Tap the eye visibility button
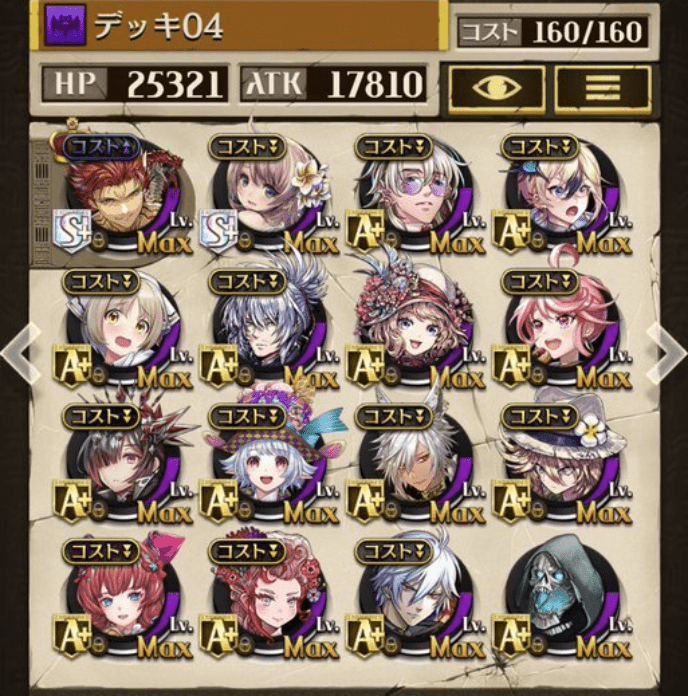 point(496,89)
